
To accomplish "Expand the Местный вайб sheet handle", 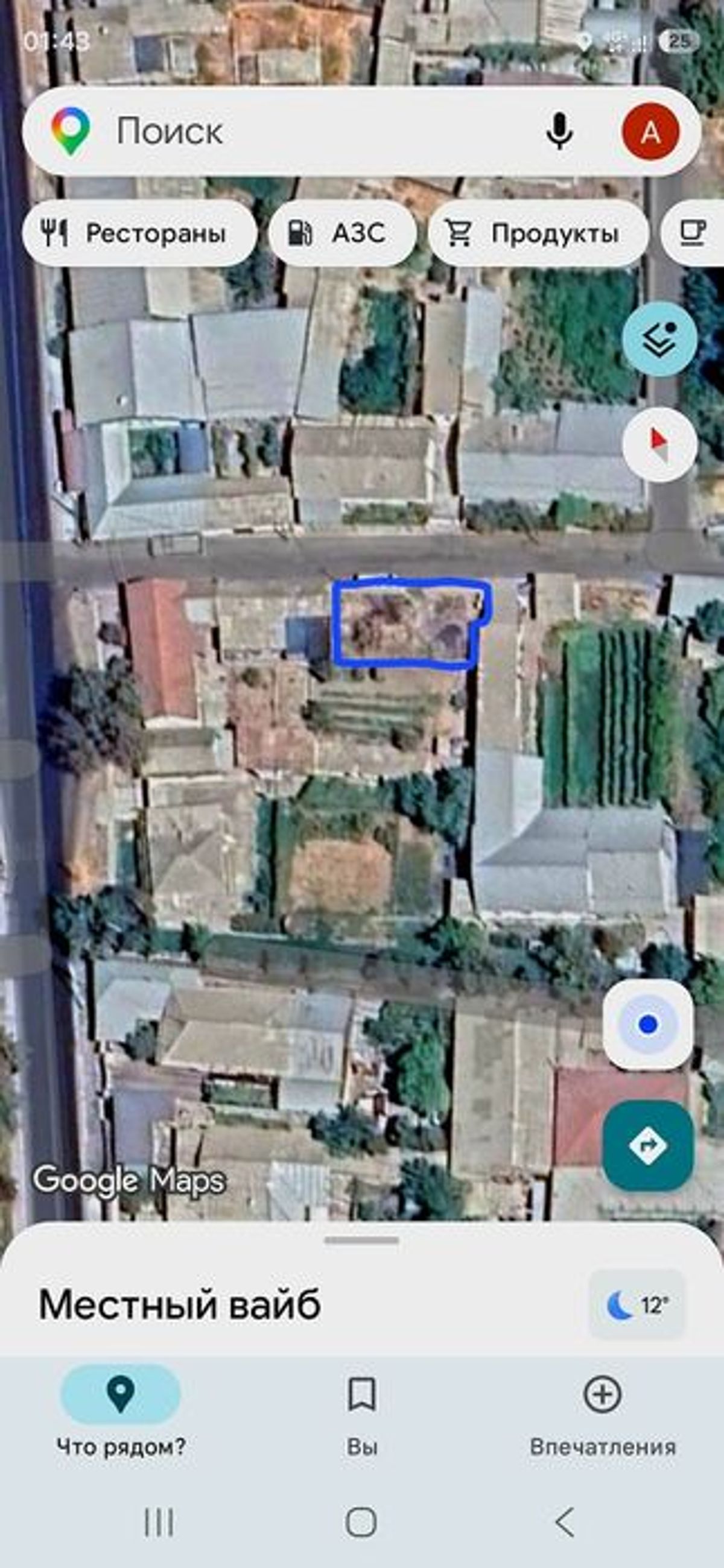I will [361, 1241].
